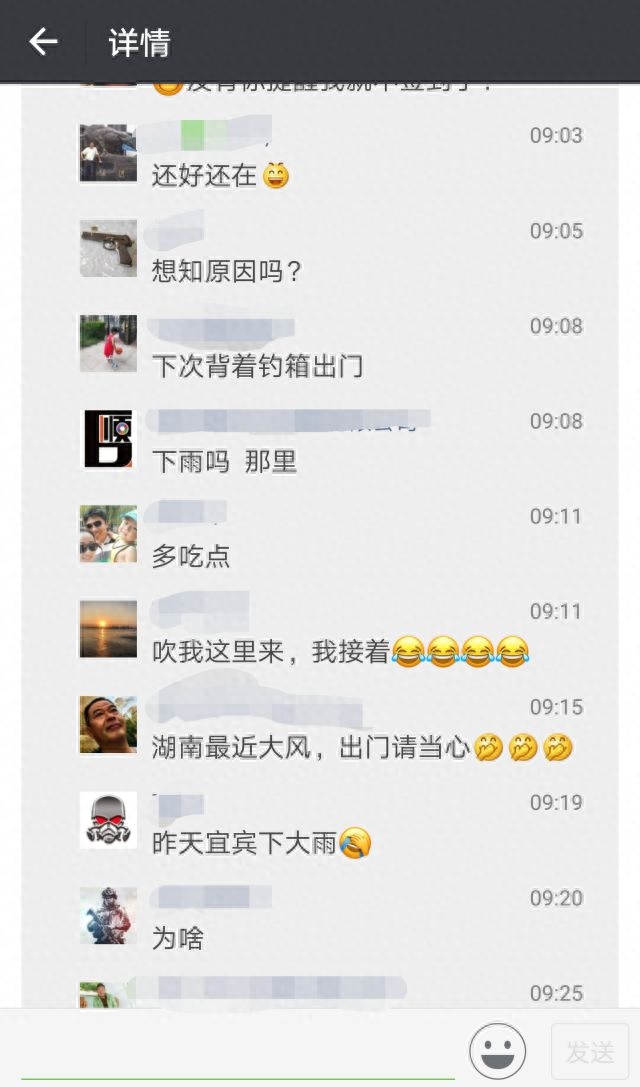Go back using the top-left arrow
Image resolution: width=640 pixels, height=1087 pixels.
pos(43,42)
